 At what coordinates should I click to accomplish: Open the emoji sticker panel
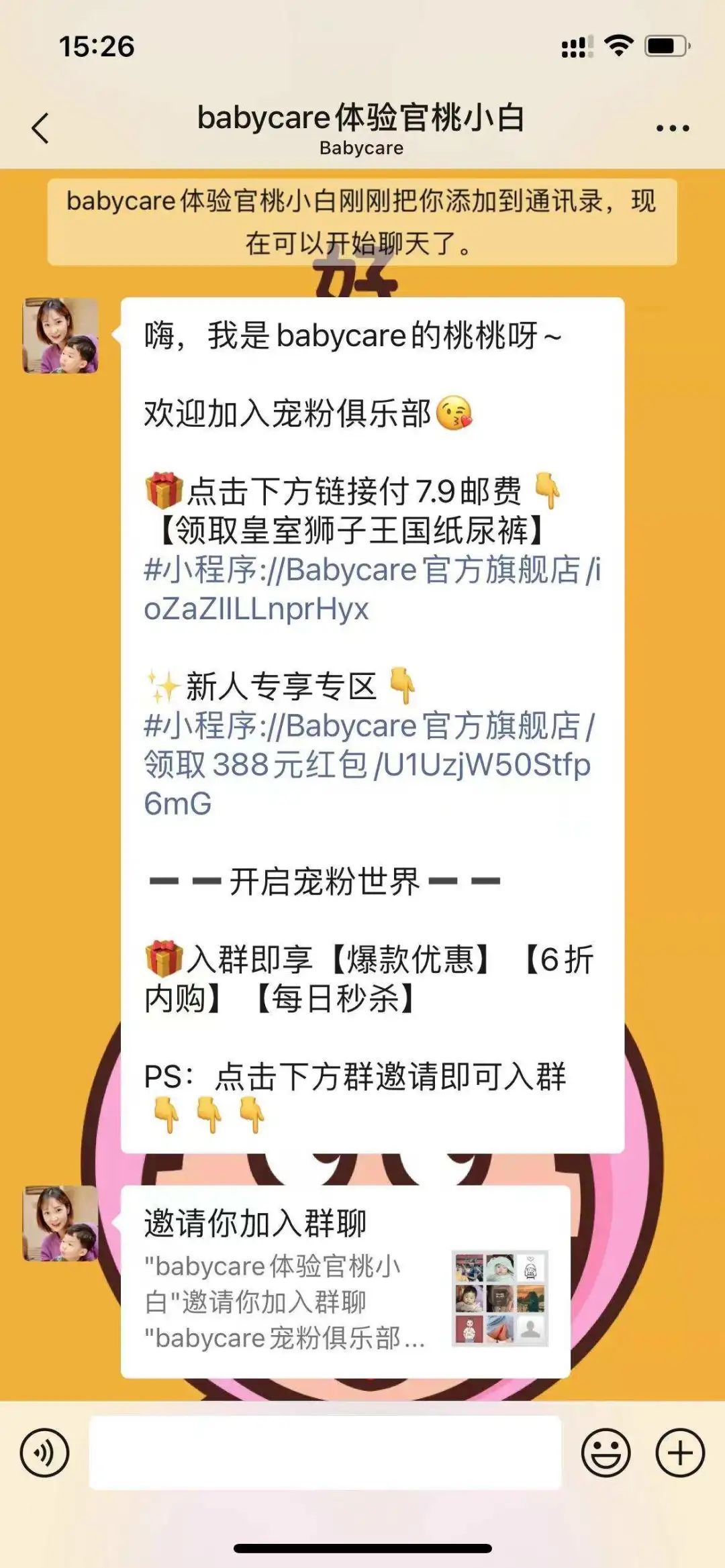tap(606, 1453)
